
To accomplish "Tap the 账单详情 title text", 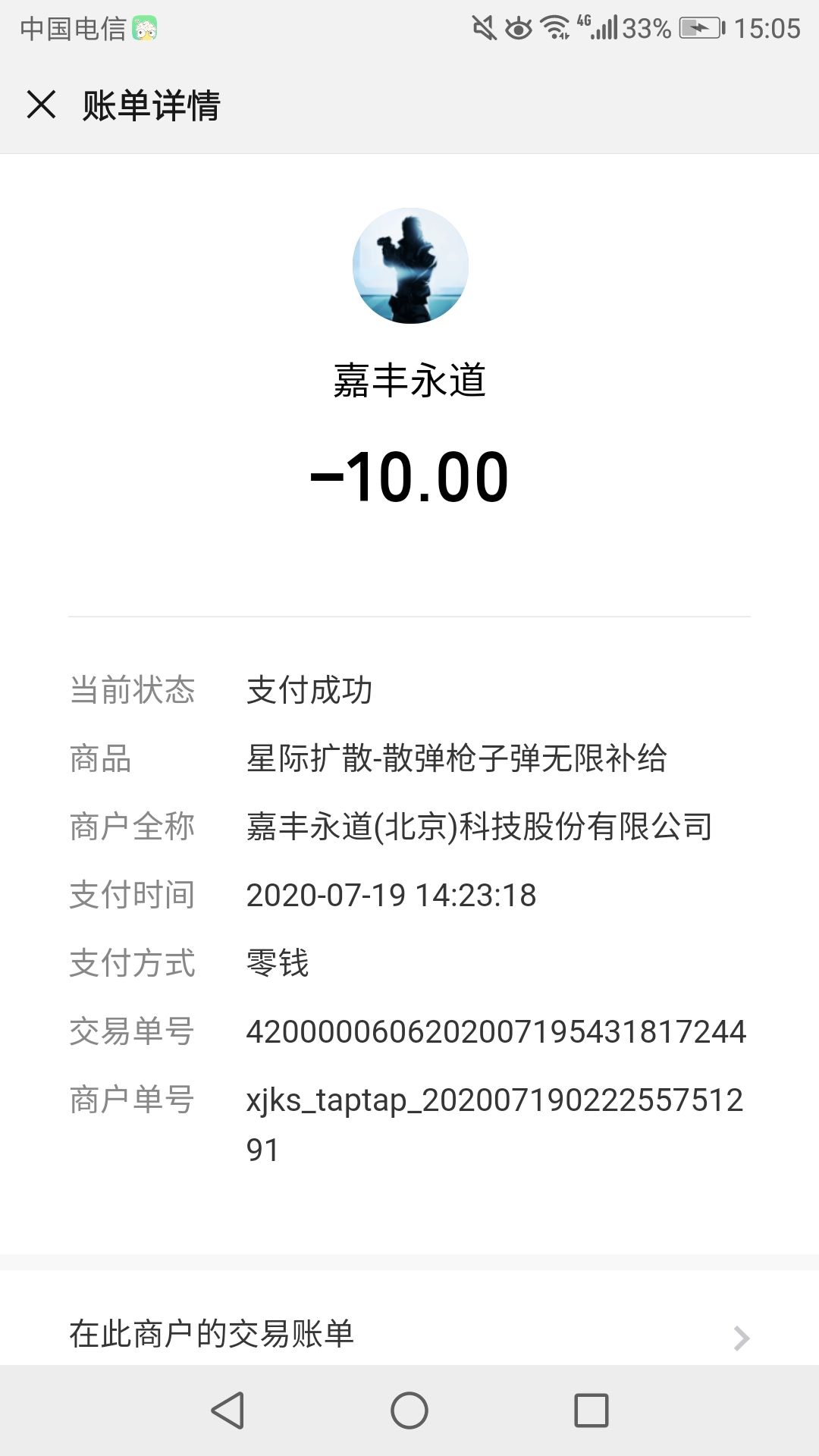I will tap(150, 106).
